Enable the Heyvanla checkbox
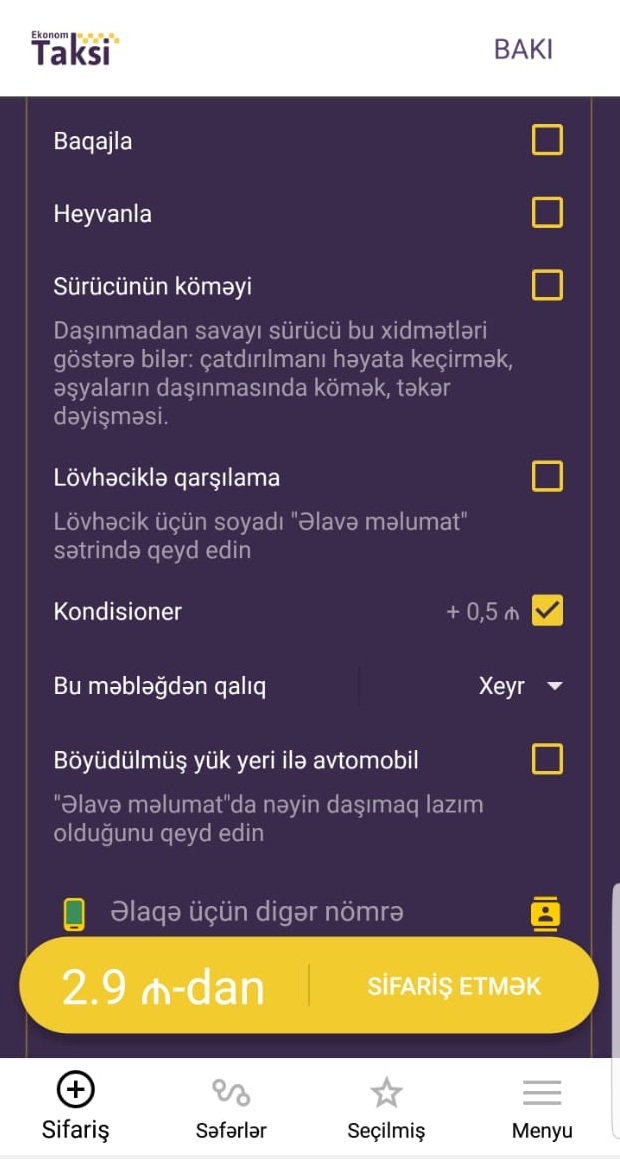Viewport: 620px width, 1159px height. coord(546,213)
